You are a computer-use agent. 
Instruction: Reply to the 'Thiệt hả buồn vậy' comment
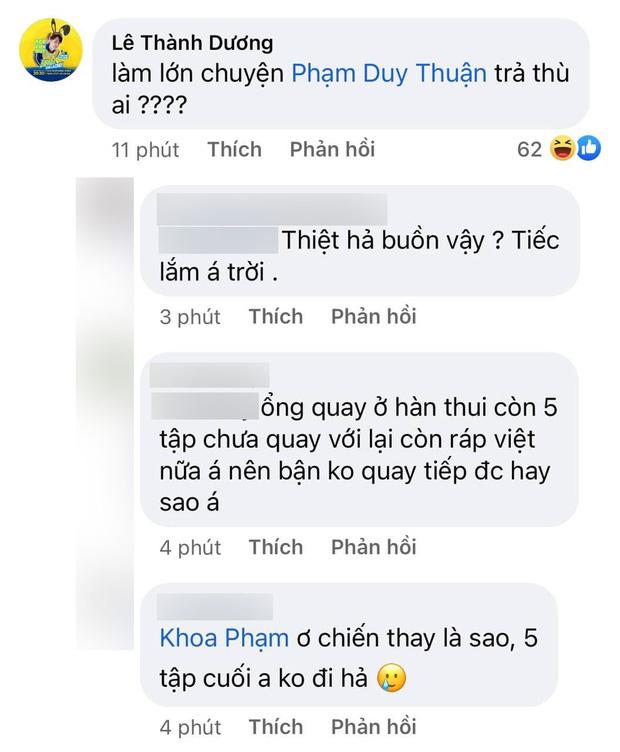(x=373, y=316)
